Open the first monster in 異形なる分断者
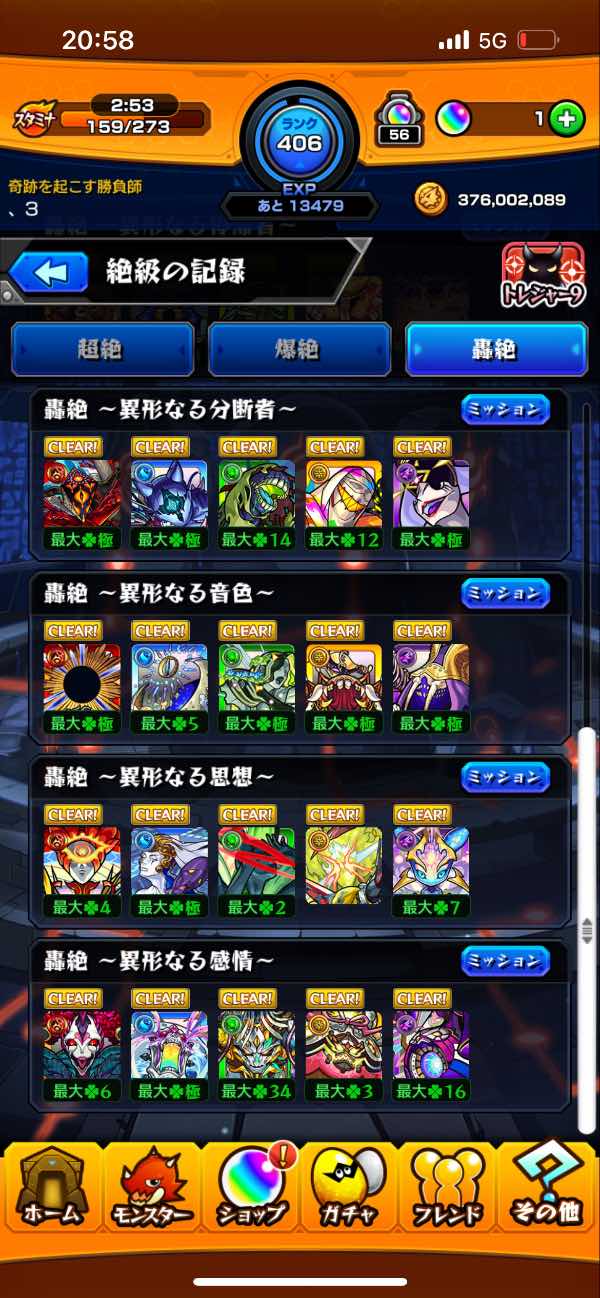 click(81, 494)
